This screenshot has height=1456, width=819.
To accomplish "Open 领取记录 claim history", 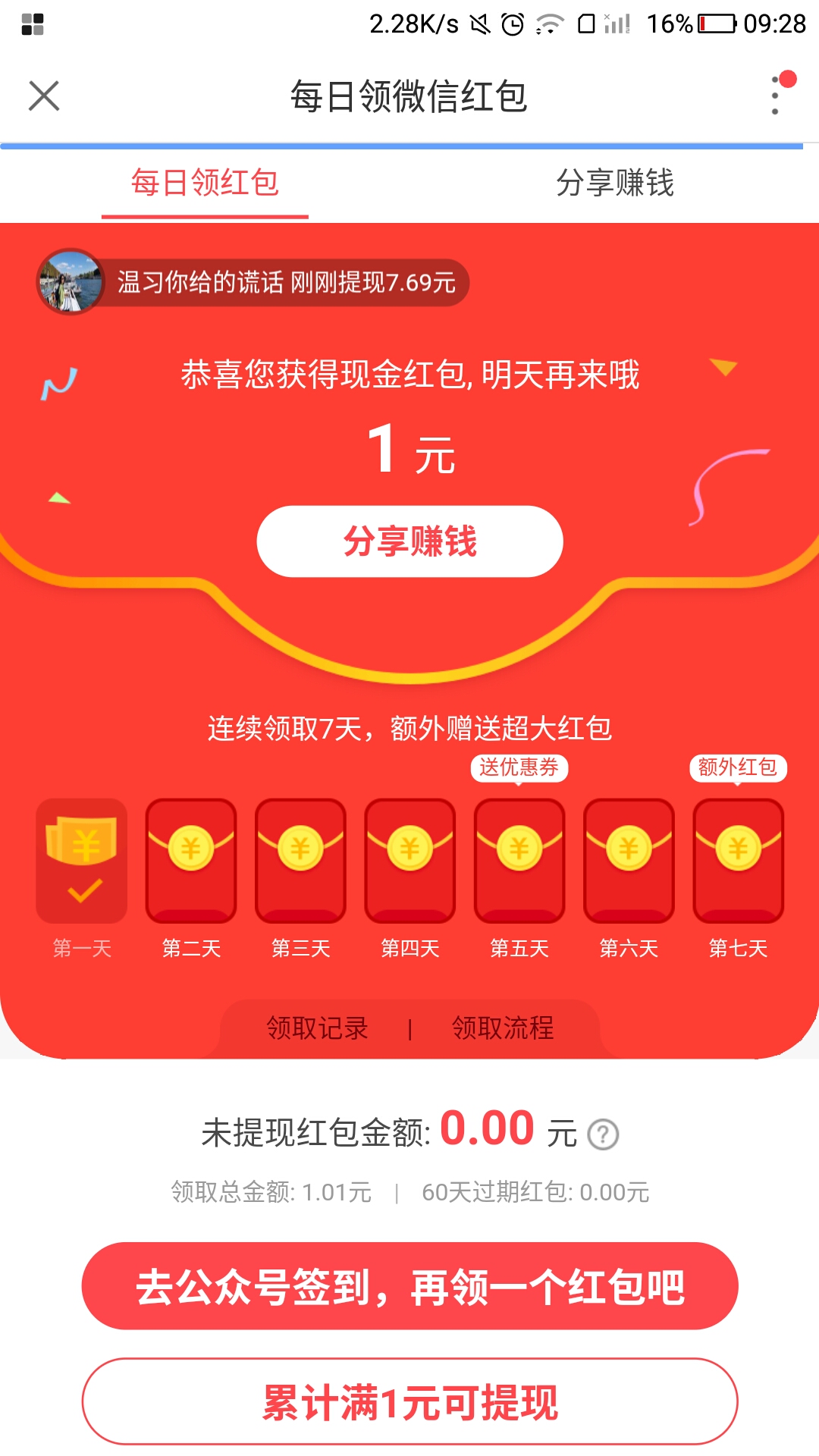I will tap(317, 1028).
